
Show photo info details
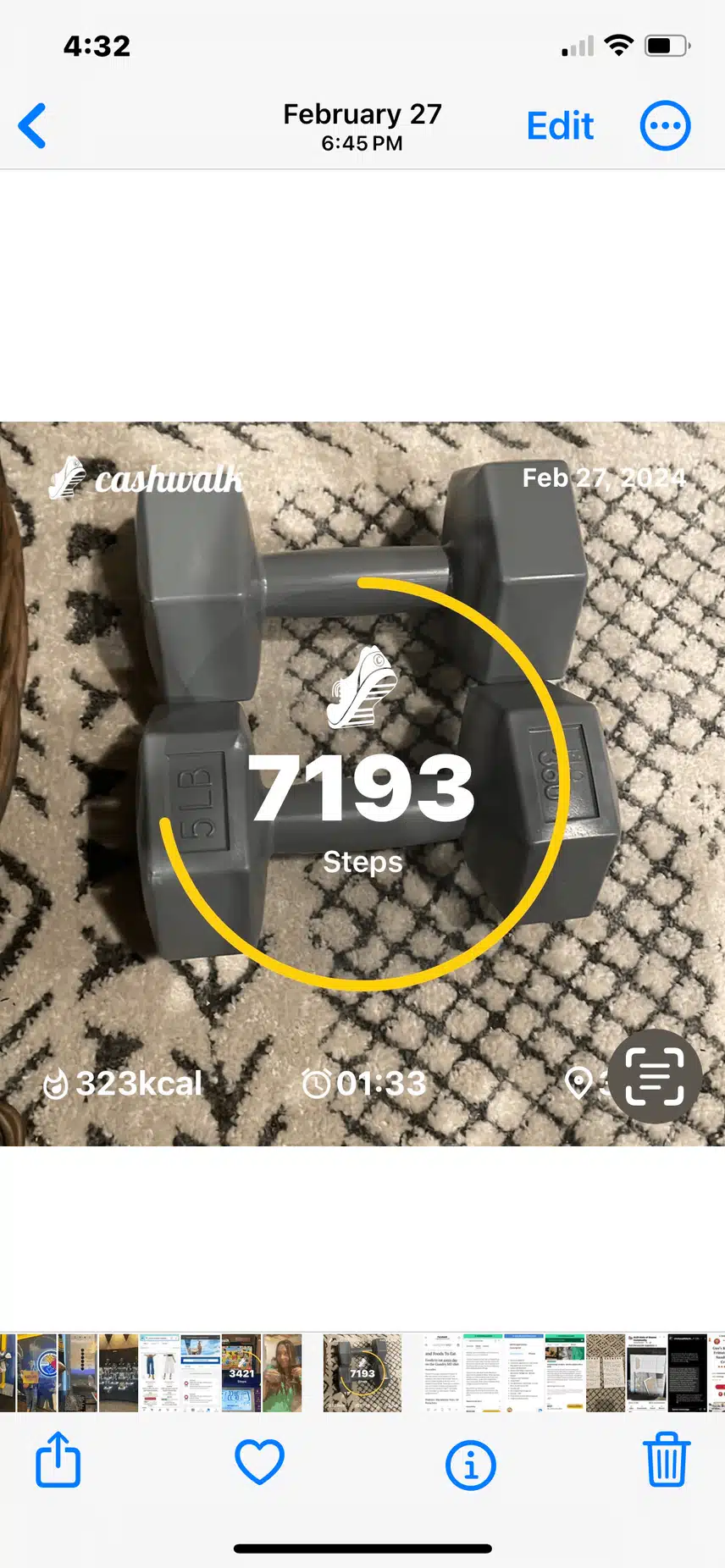pyautogui.click(x=470, y=1464)
